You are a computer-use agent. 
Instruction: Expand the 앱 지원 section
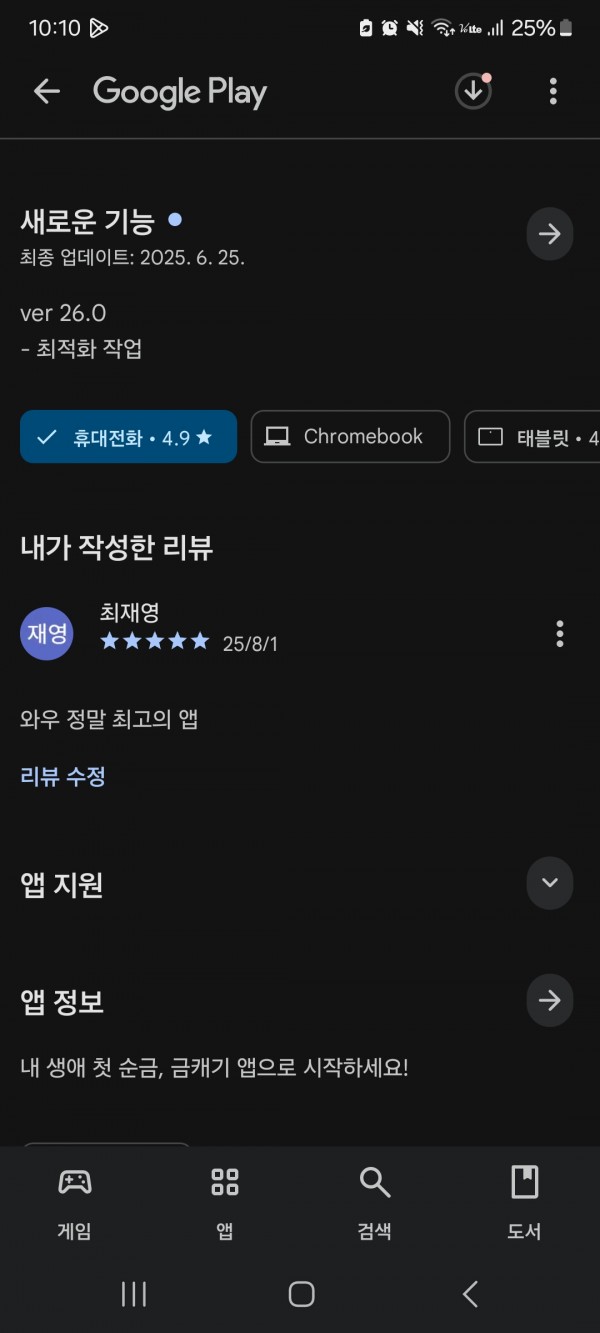click(x=550, y=883)
